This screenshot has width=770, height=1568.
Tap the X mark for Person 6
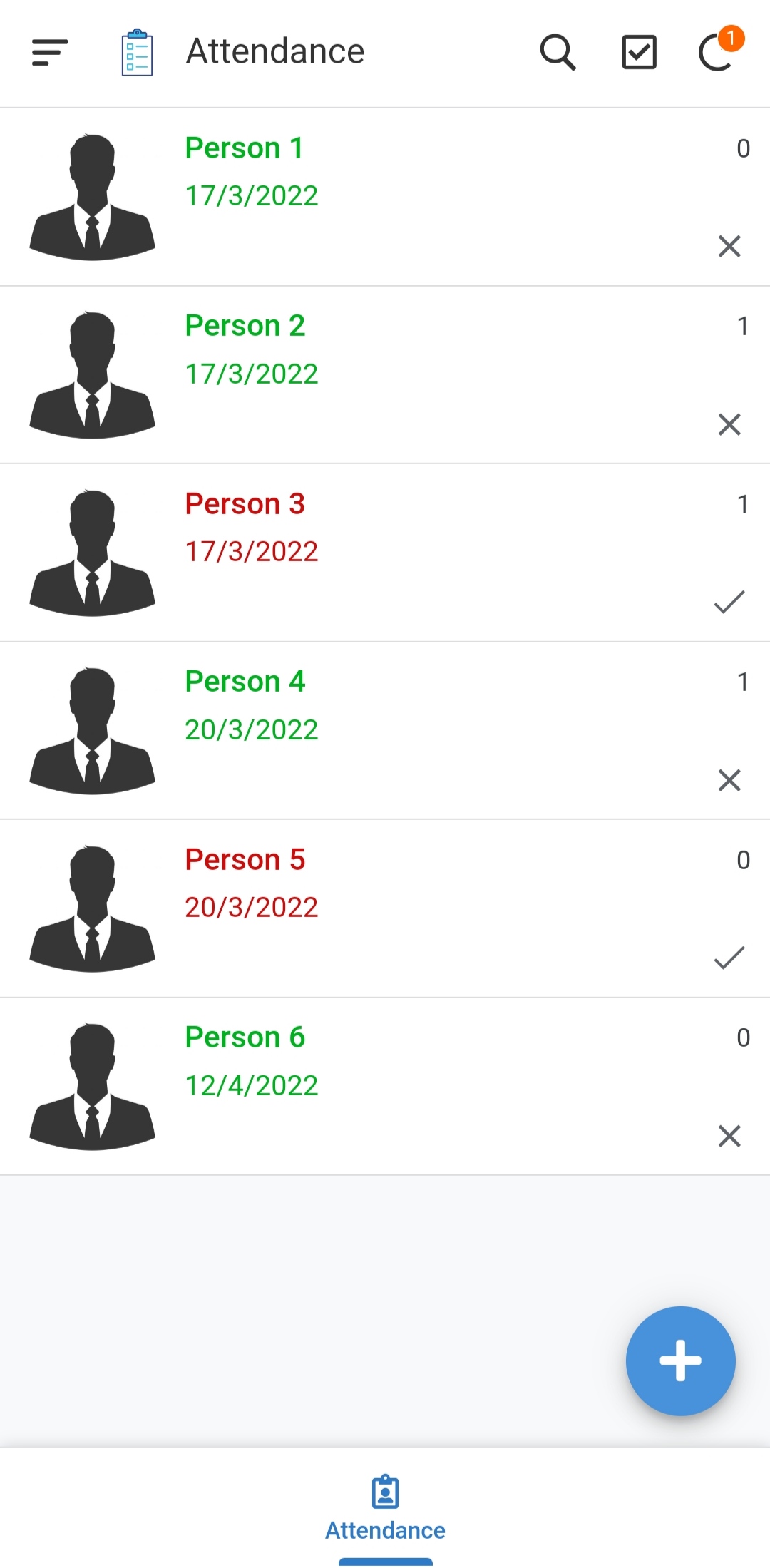point(729,1136)
